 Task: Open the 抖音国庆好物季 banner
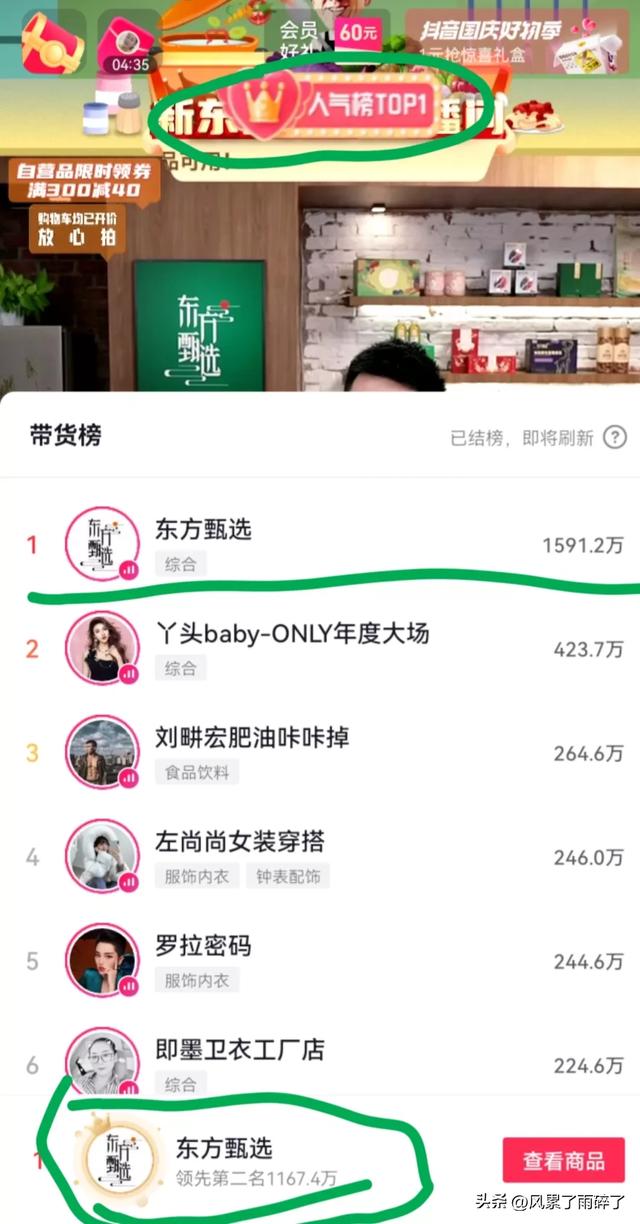tap(517, 40)
